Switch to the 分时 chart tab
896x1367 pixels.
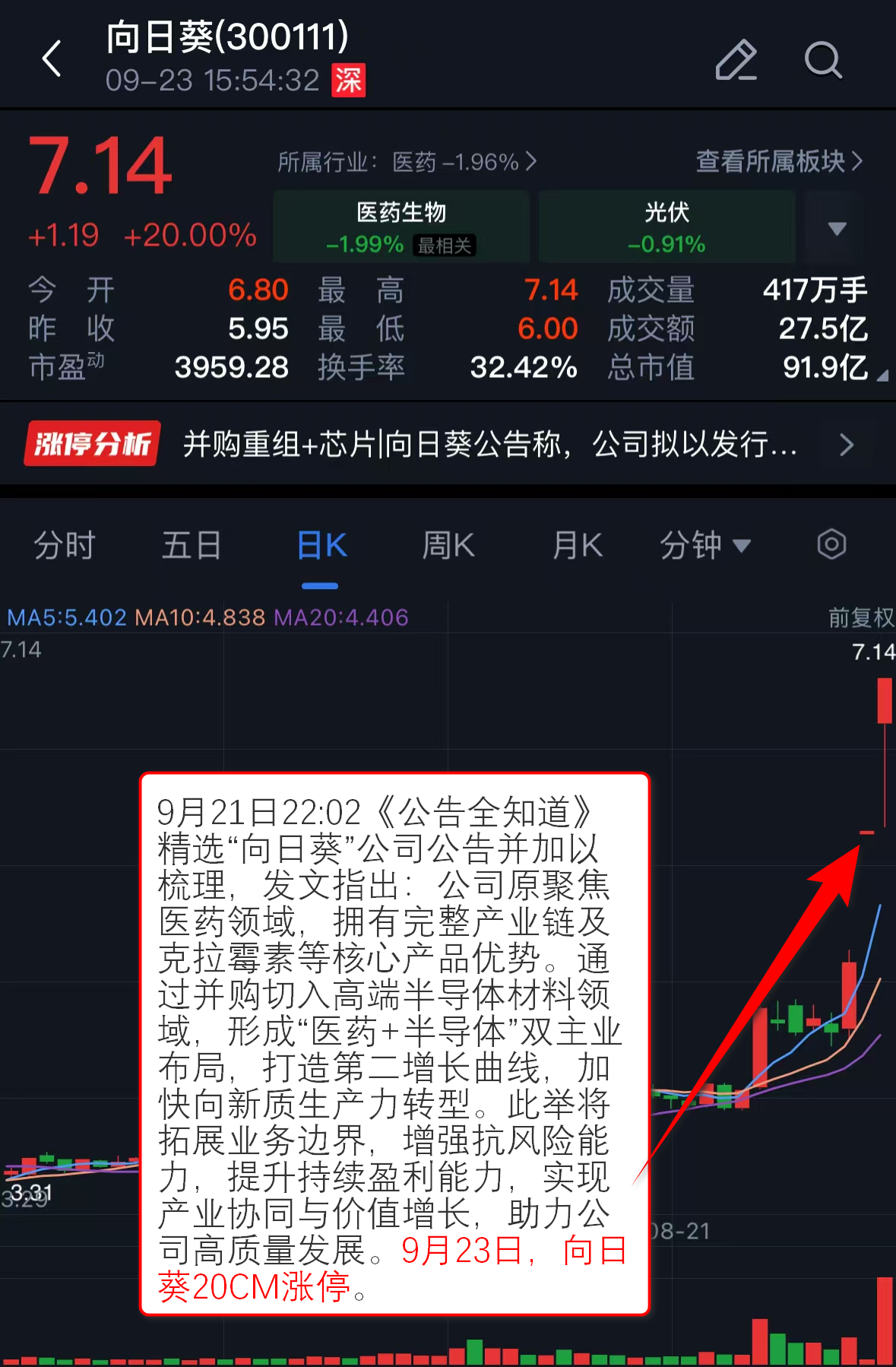(65, 545)
